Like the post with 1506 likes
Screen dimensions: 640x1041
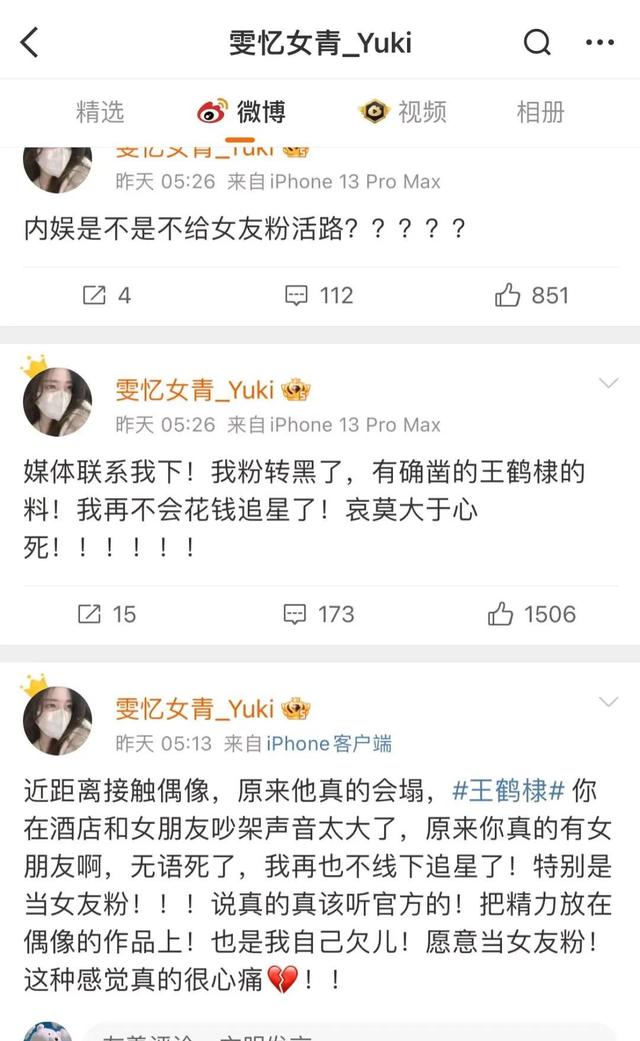(531, 613)
